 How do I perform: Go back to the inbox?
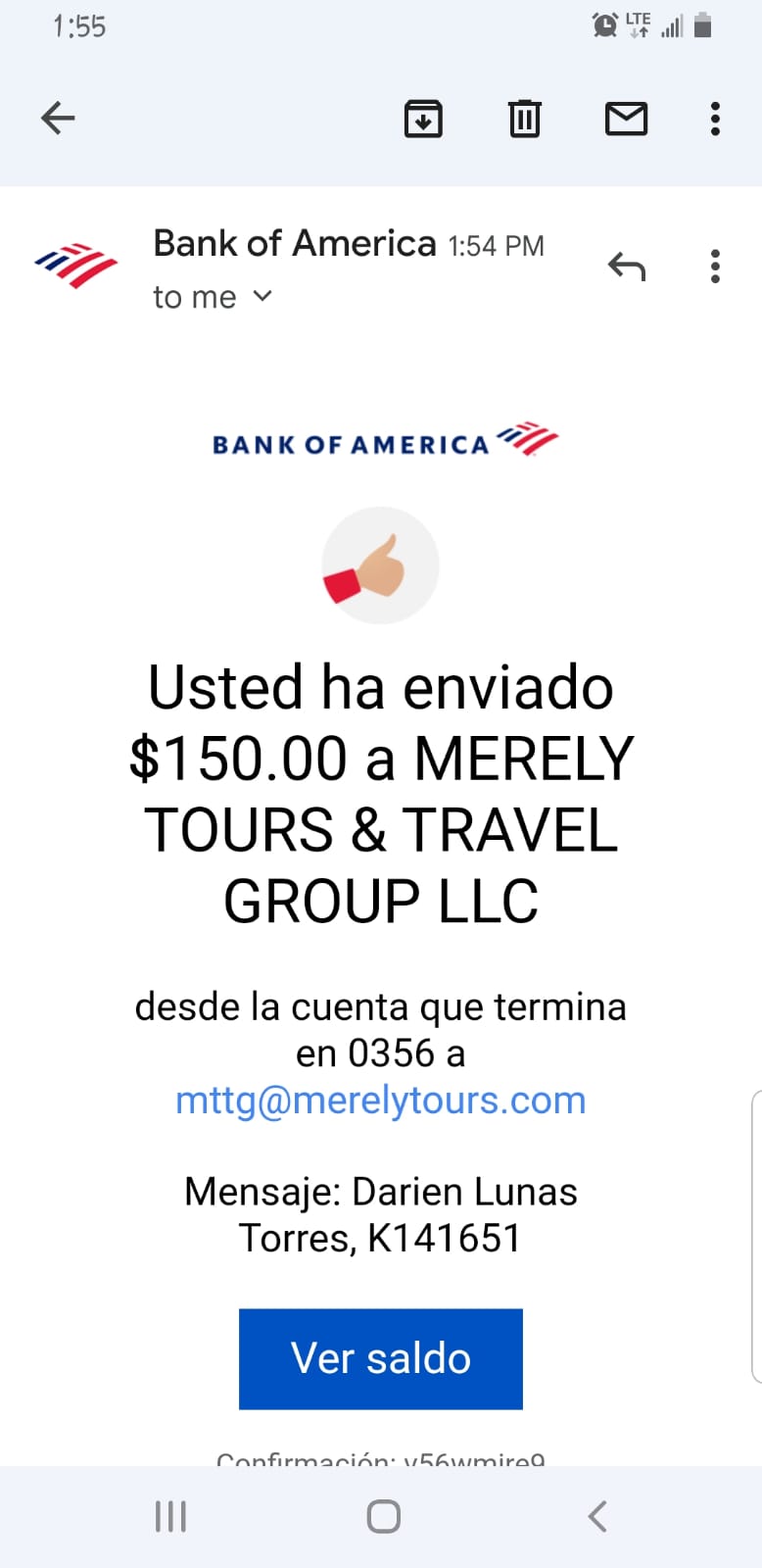click(x=58, y=119)
